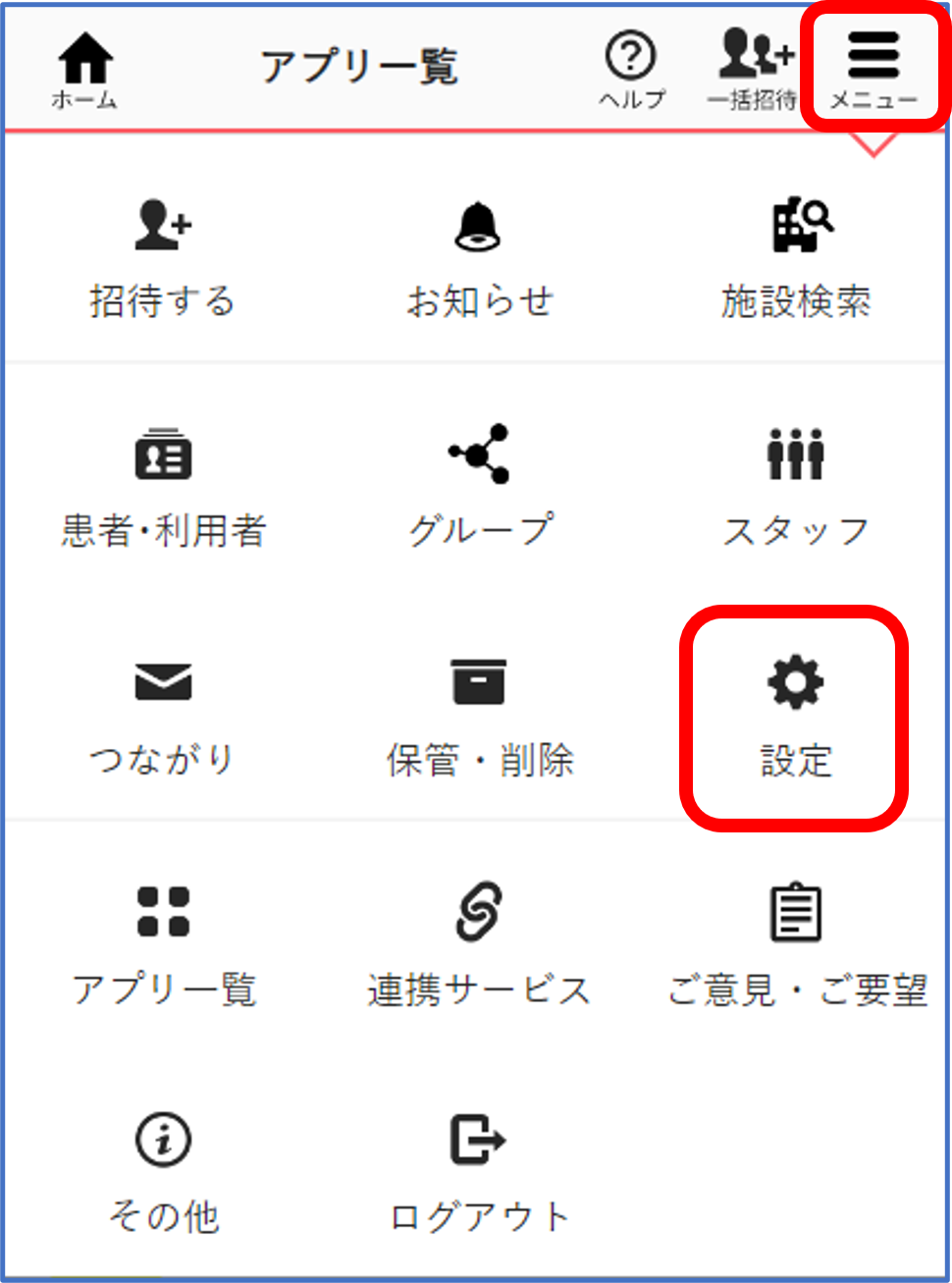Open 設定 settings
The width and height of the screenshot is (952, 1283).
coord(795,717)
